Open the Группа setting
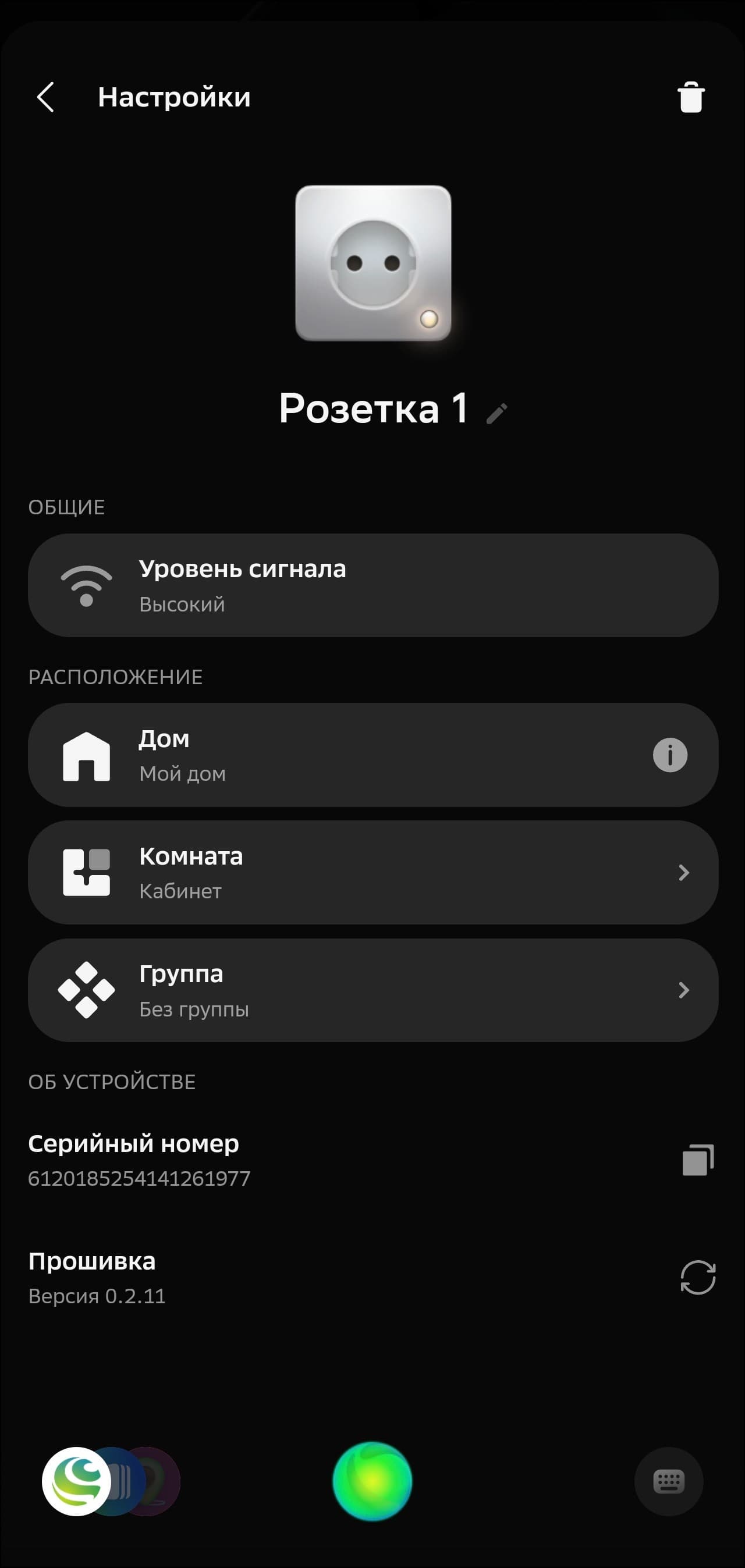 point(373,990)
